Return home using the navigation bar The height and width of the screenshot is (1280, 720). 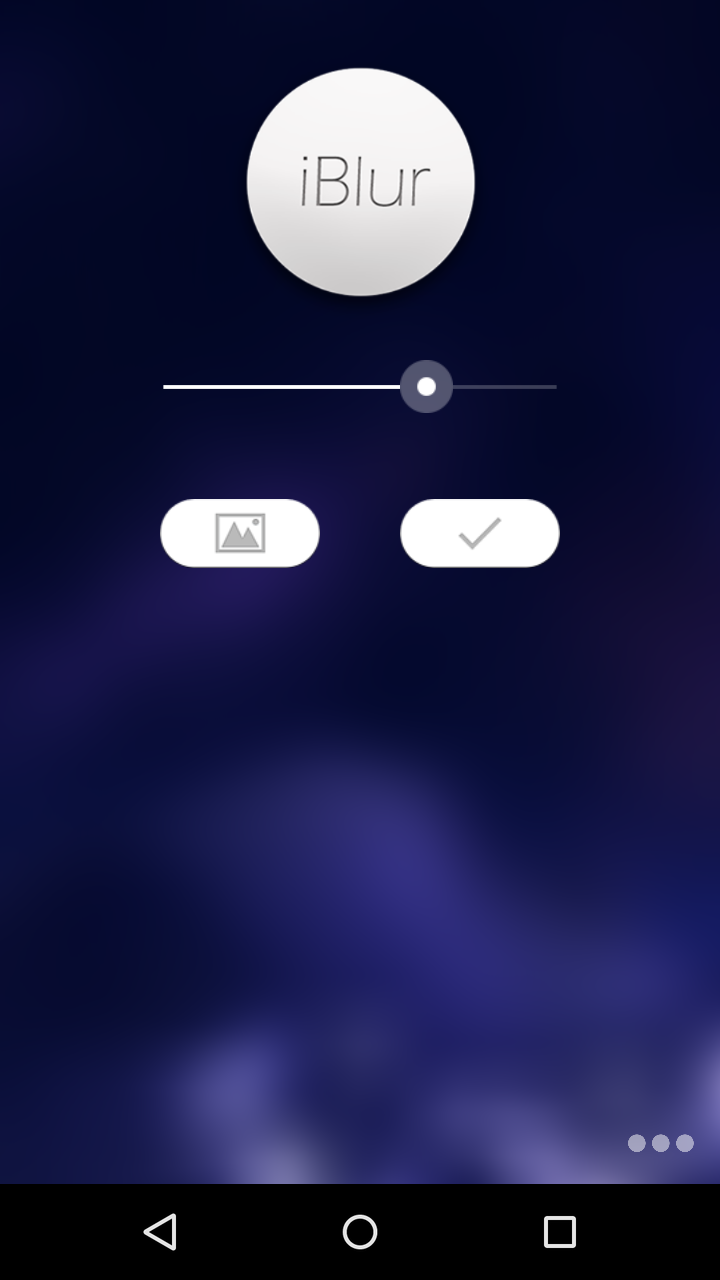click(360, 1232)
